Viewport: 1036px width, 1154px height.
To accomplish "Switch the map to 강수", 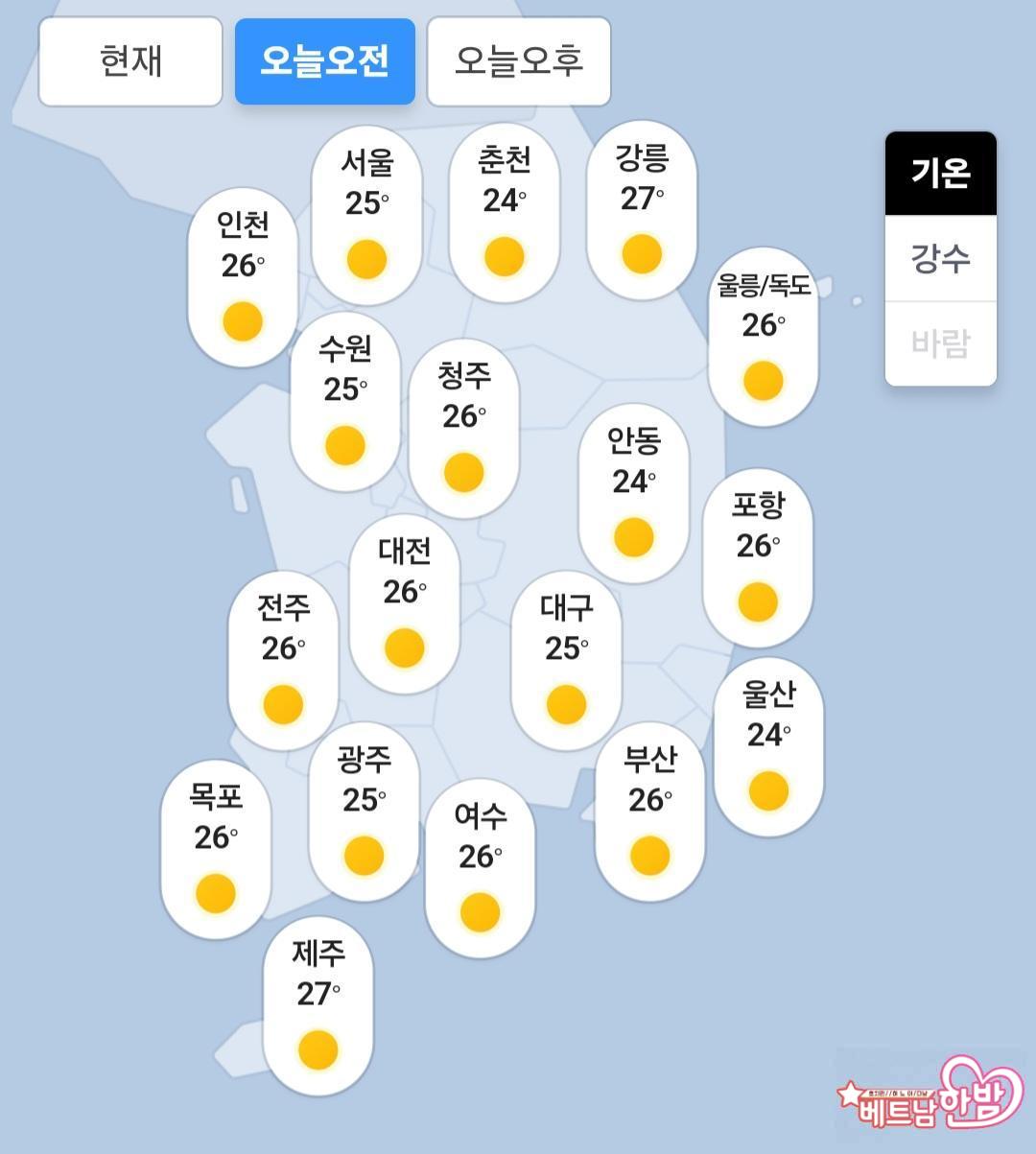I will (940, 258).
